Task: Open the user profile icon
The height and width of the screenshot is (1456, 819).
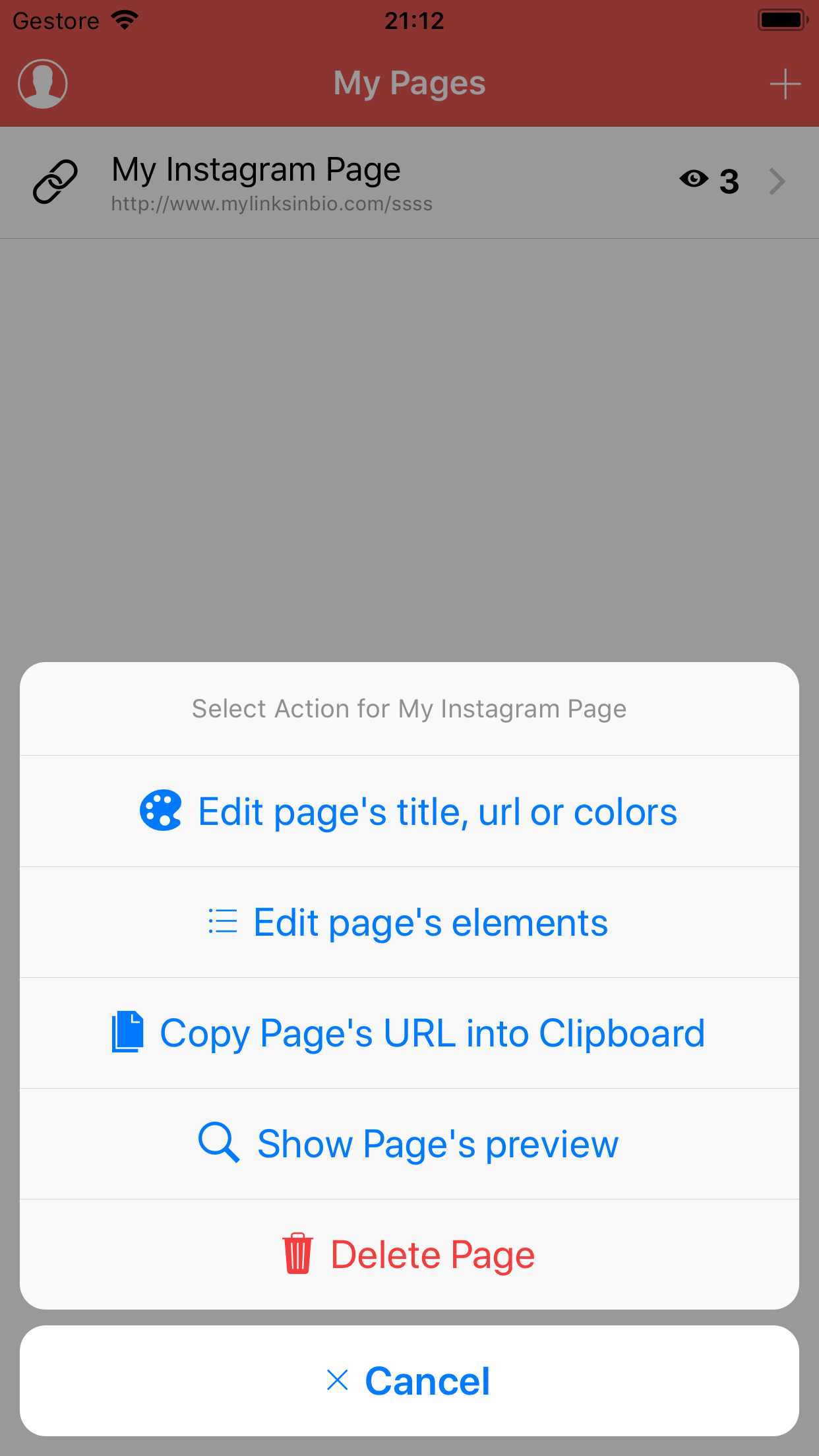Action: 42,83
